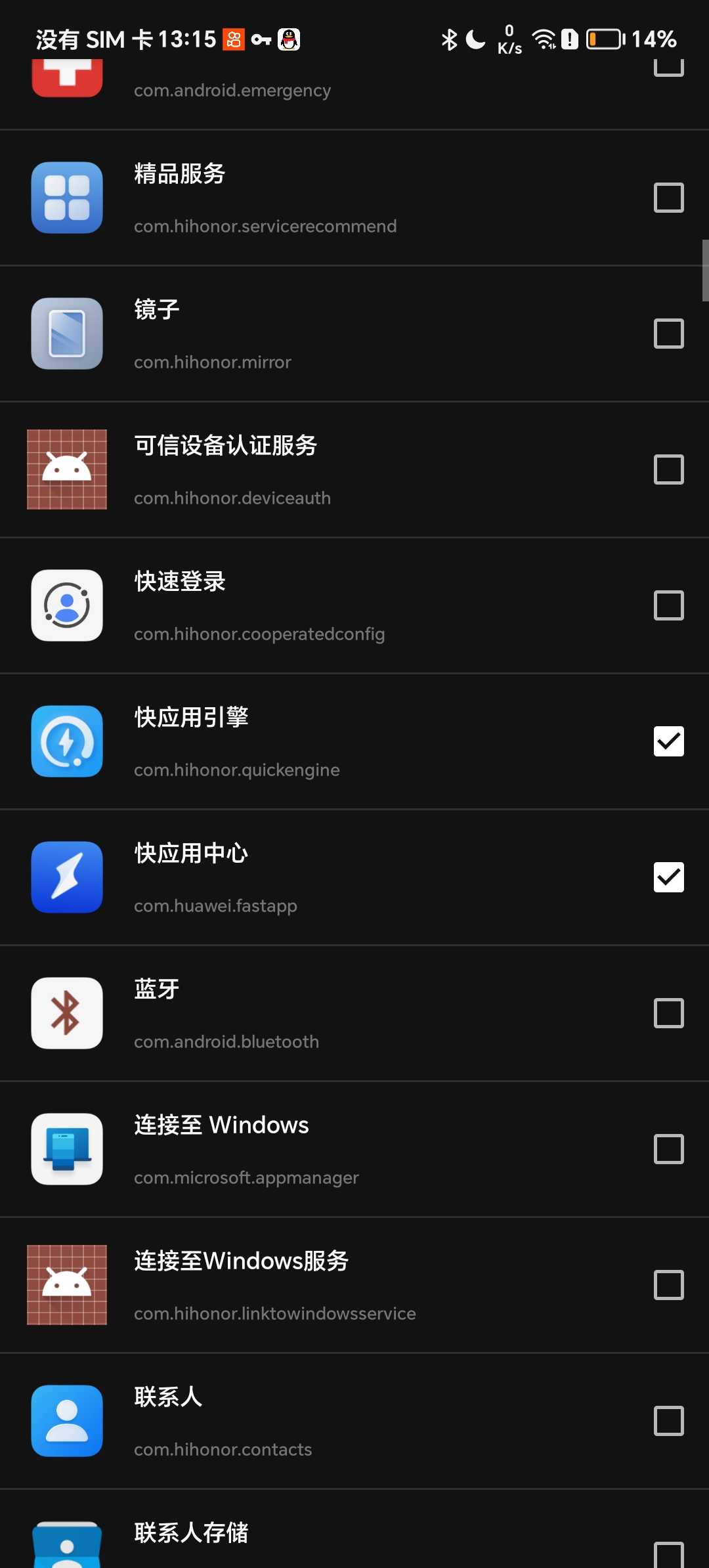709x1568 pixels.
Task: Enable the 快速登录 checkbox
Action: (x=668, y=605)
